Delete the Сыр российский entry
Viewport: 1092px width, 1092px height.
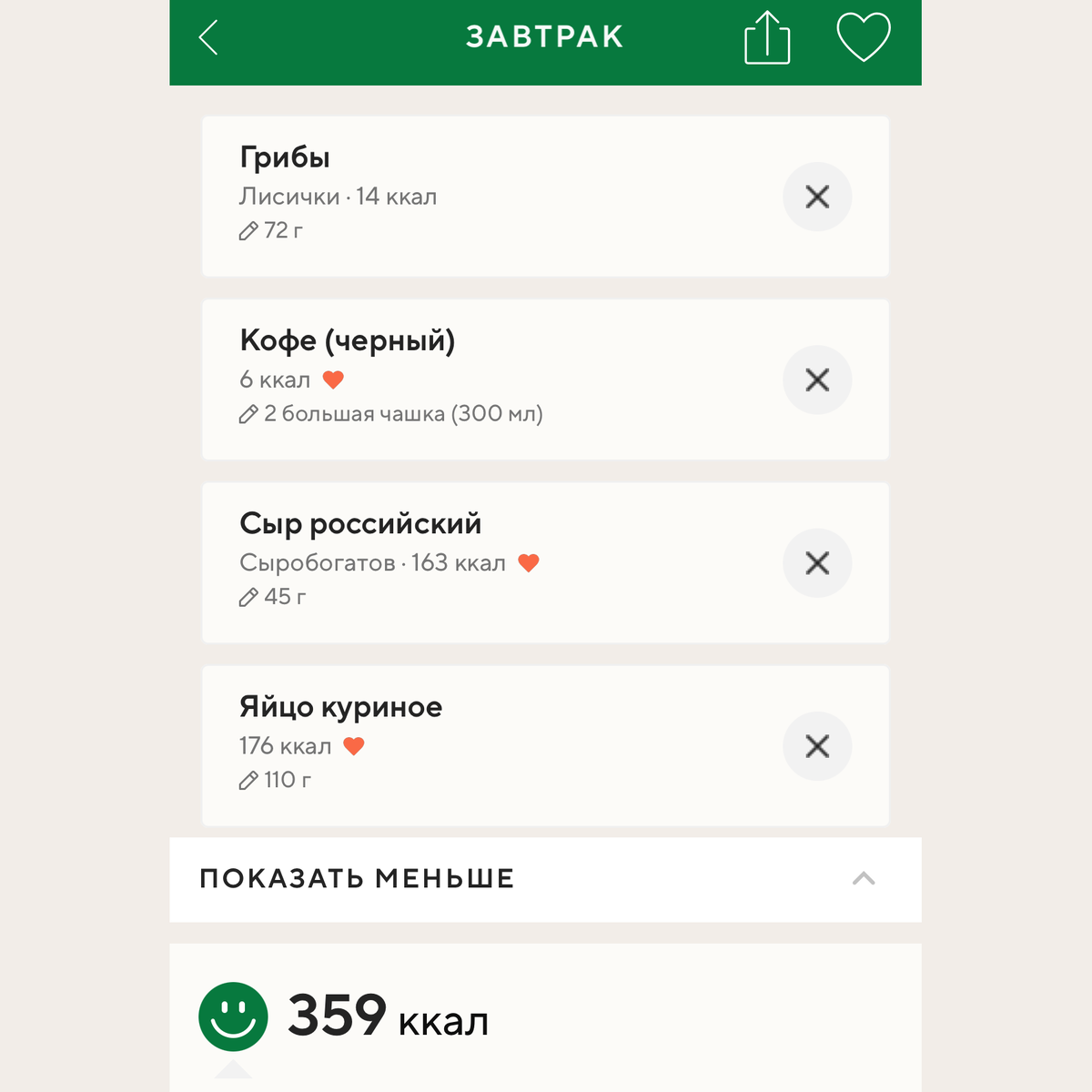tap(817, 563)
